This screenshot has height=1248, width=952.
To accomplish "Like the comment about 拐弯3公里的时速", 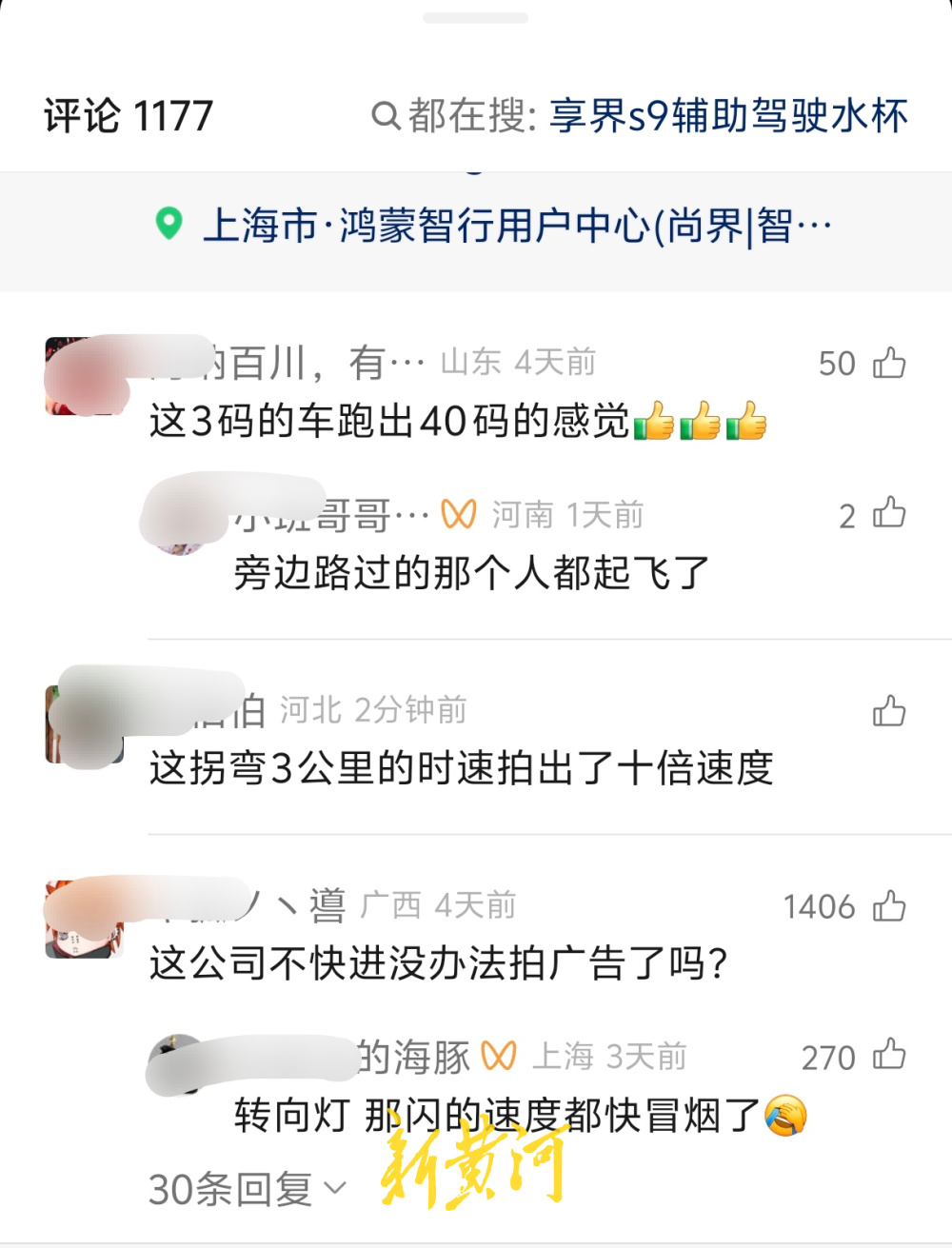I will (x=889, y=710).
